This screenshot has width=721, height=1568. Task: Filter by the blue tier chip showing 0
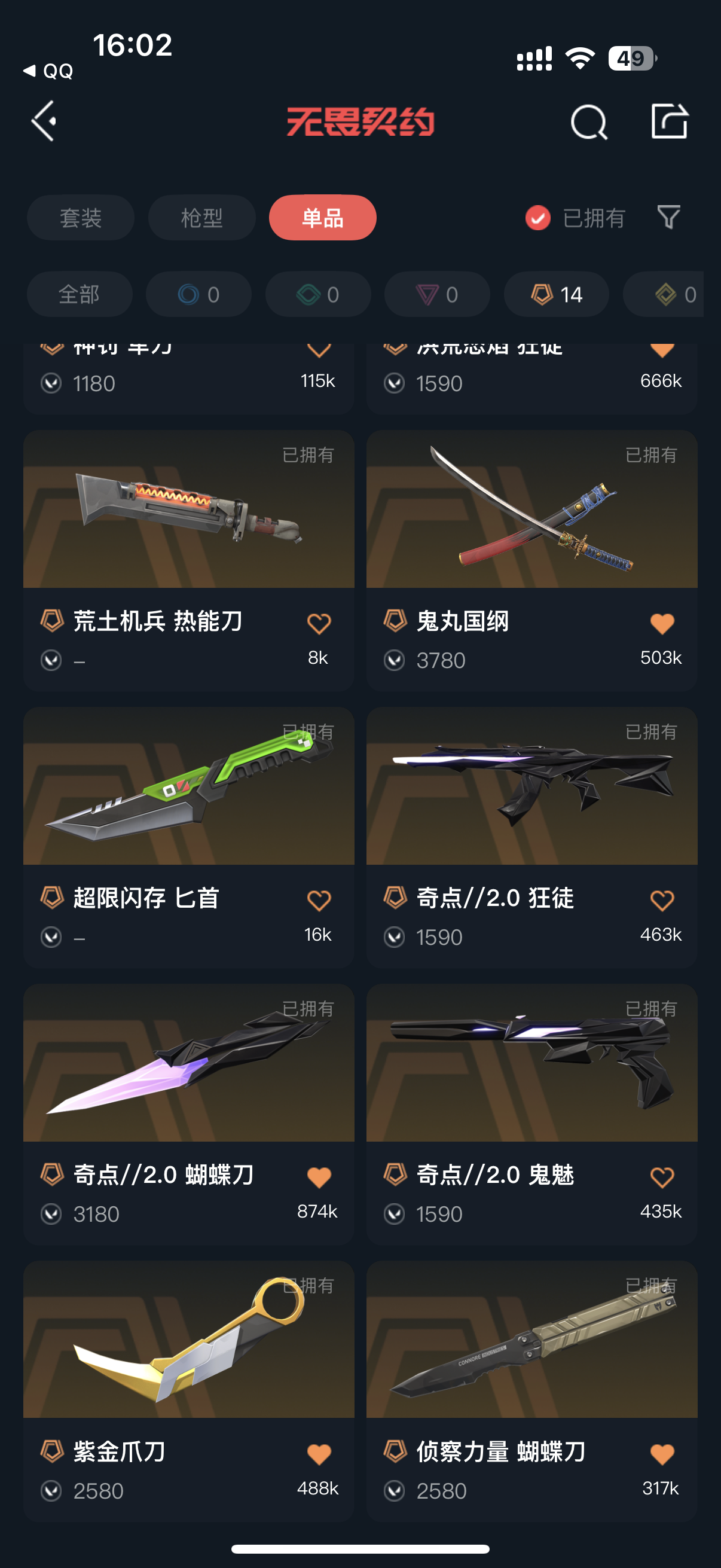coord(198,295)
